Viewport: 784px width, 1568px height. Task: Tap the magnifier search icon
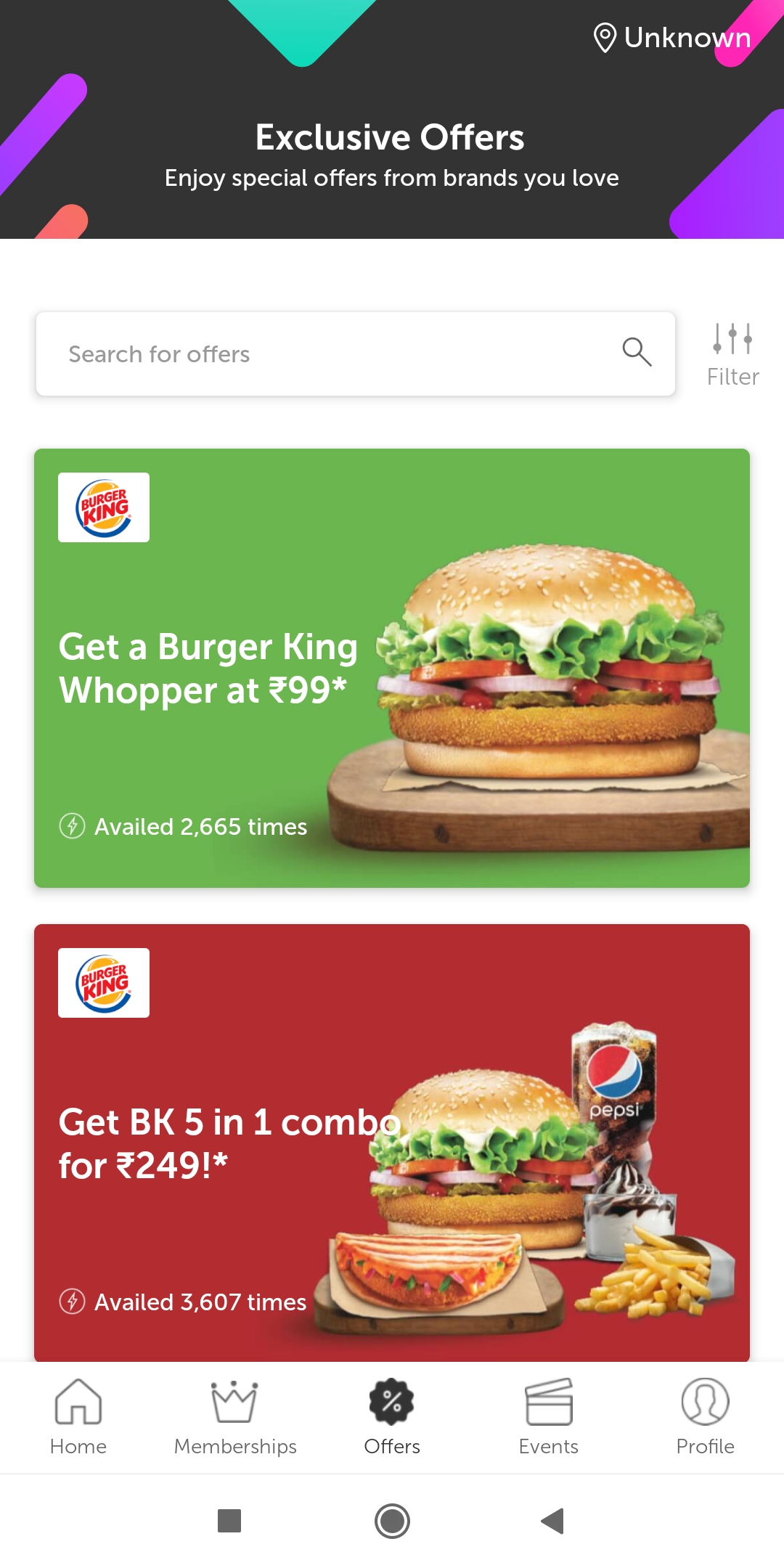637,352
